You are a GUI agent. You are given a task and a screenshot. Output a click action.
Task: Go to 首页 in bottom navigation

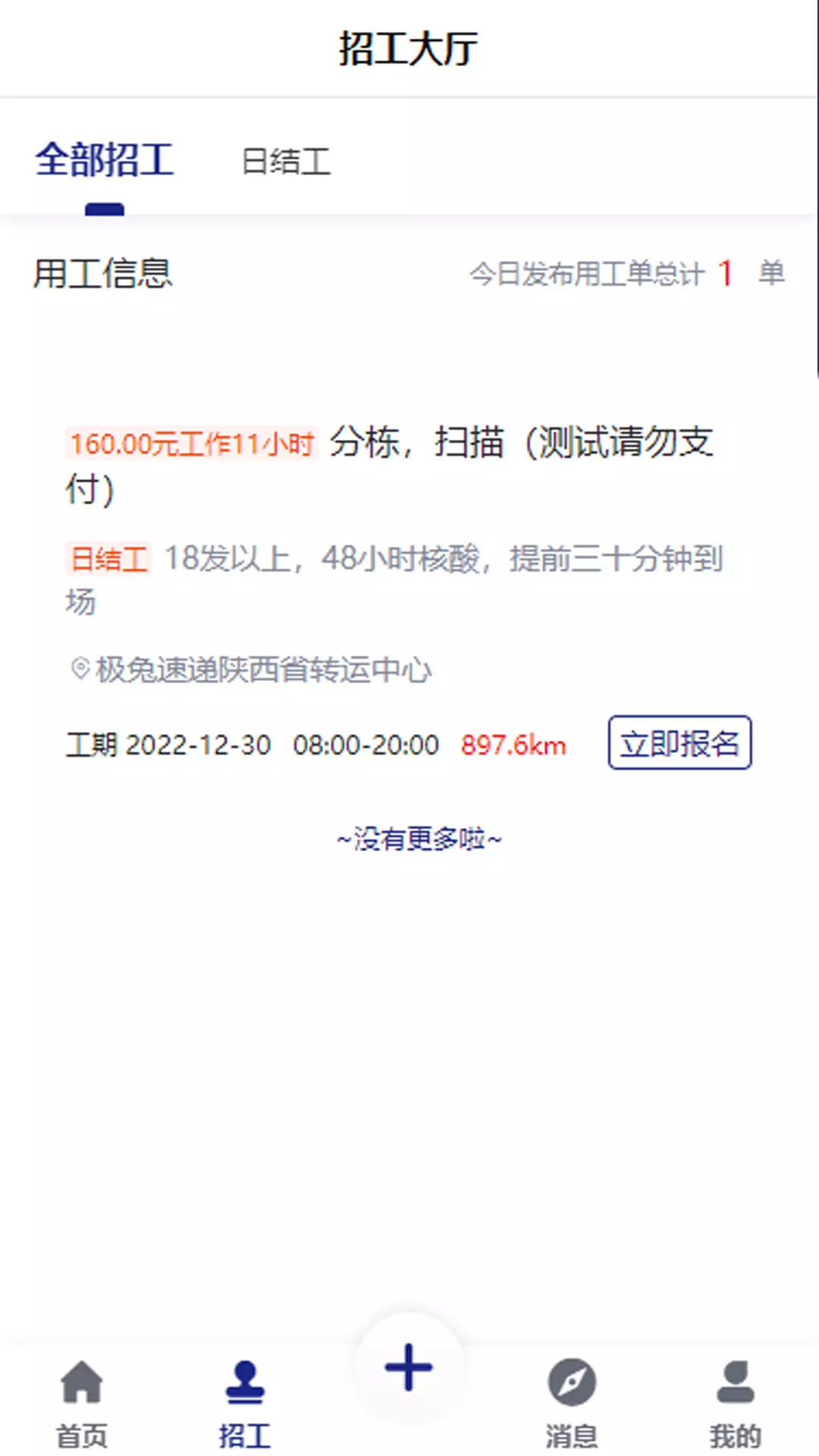(82, 1404)
